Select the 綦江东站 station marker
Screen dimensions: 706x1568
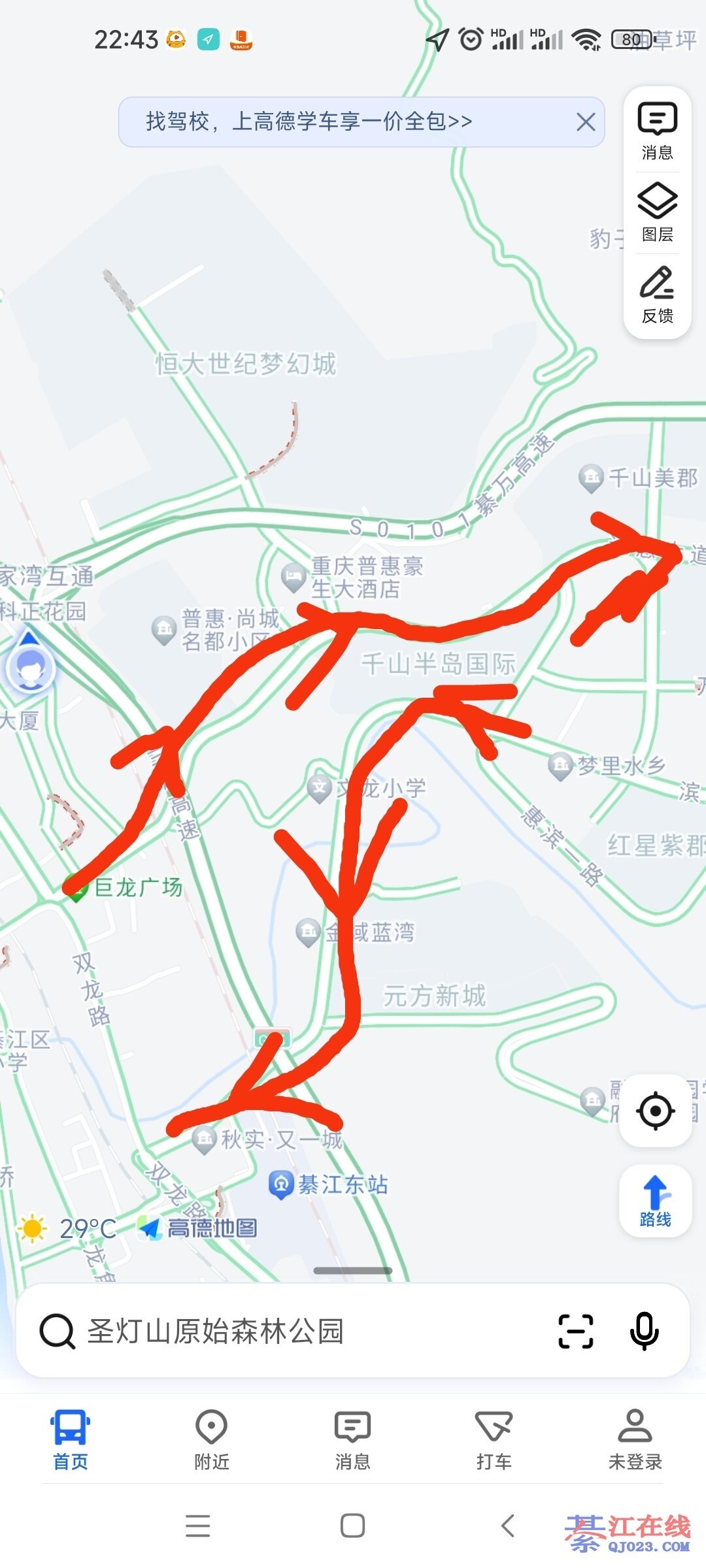(281, 1184)
